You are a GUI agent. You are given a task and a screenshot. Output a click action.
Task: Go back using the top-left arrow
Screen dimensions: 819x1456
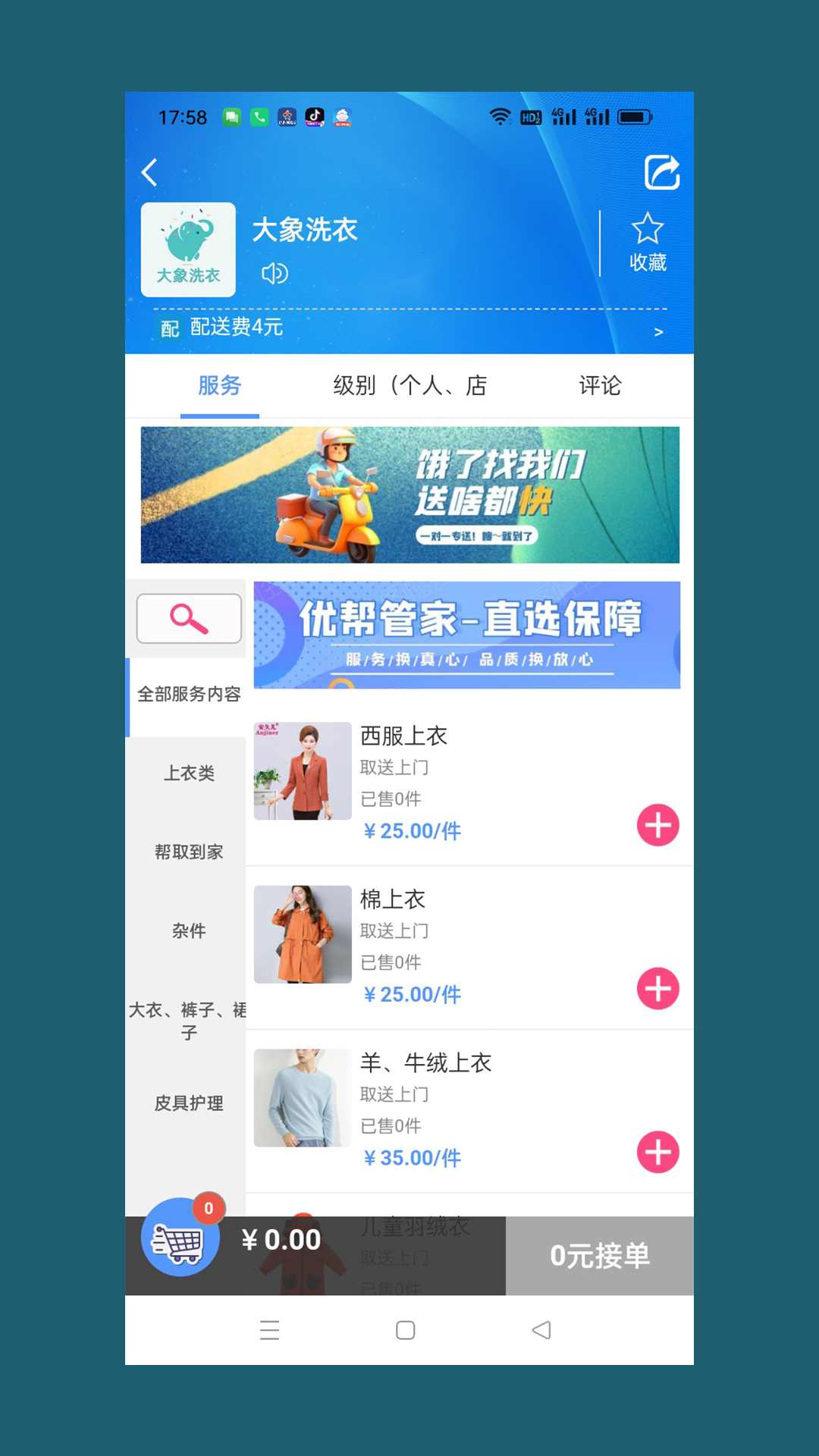[150, 173]
